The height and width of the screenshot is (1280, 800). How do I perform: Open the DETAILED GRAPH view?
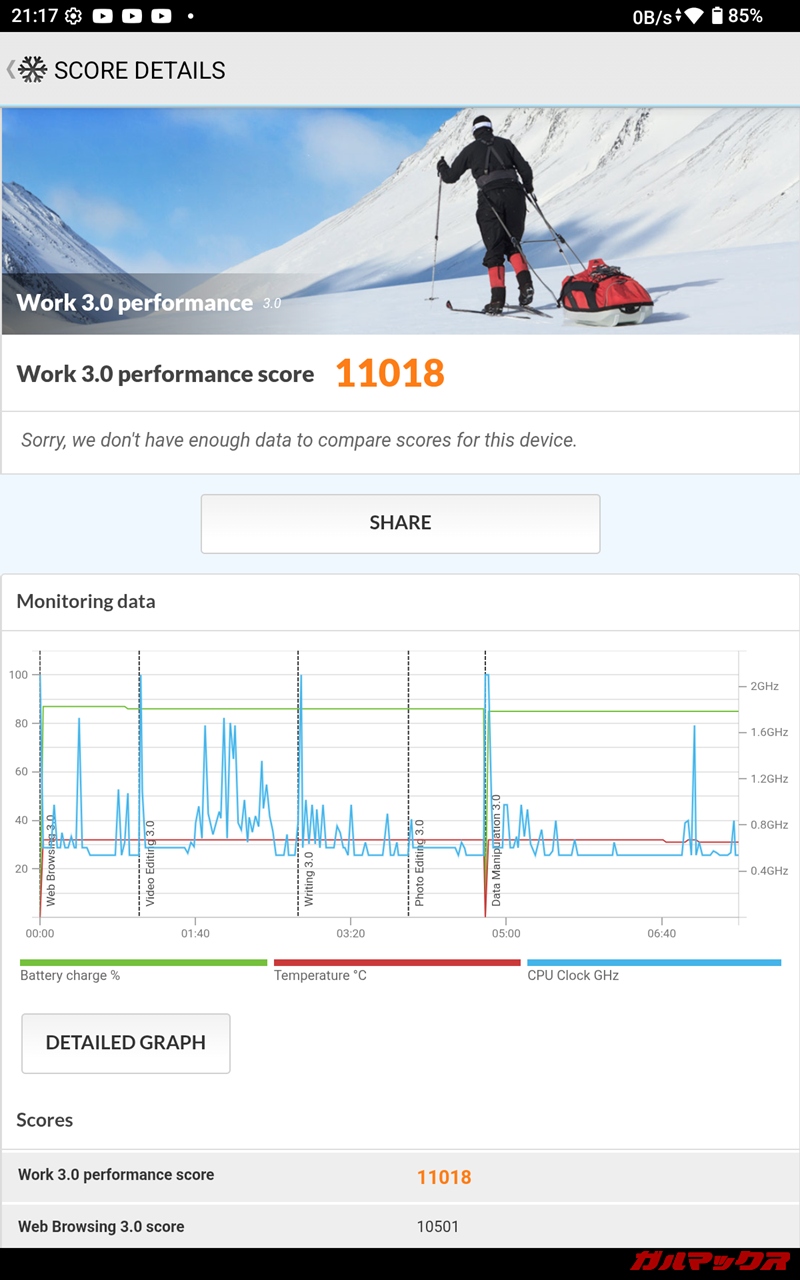[x=126, y=1043]
